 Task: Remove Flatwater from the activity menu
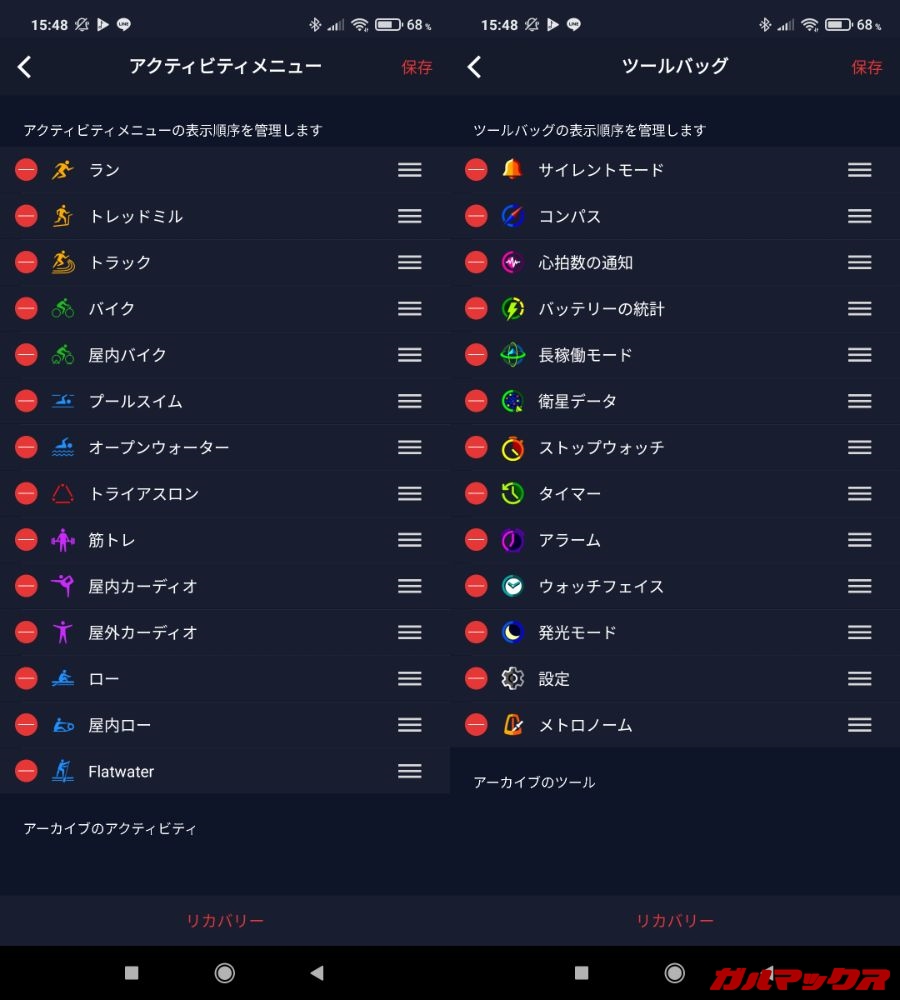point(26,771)
